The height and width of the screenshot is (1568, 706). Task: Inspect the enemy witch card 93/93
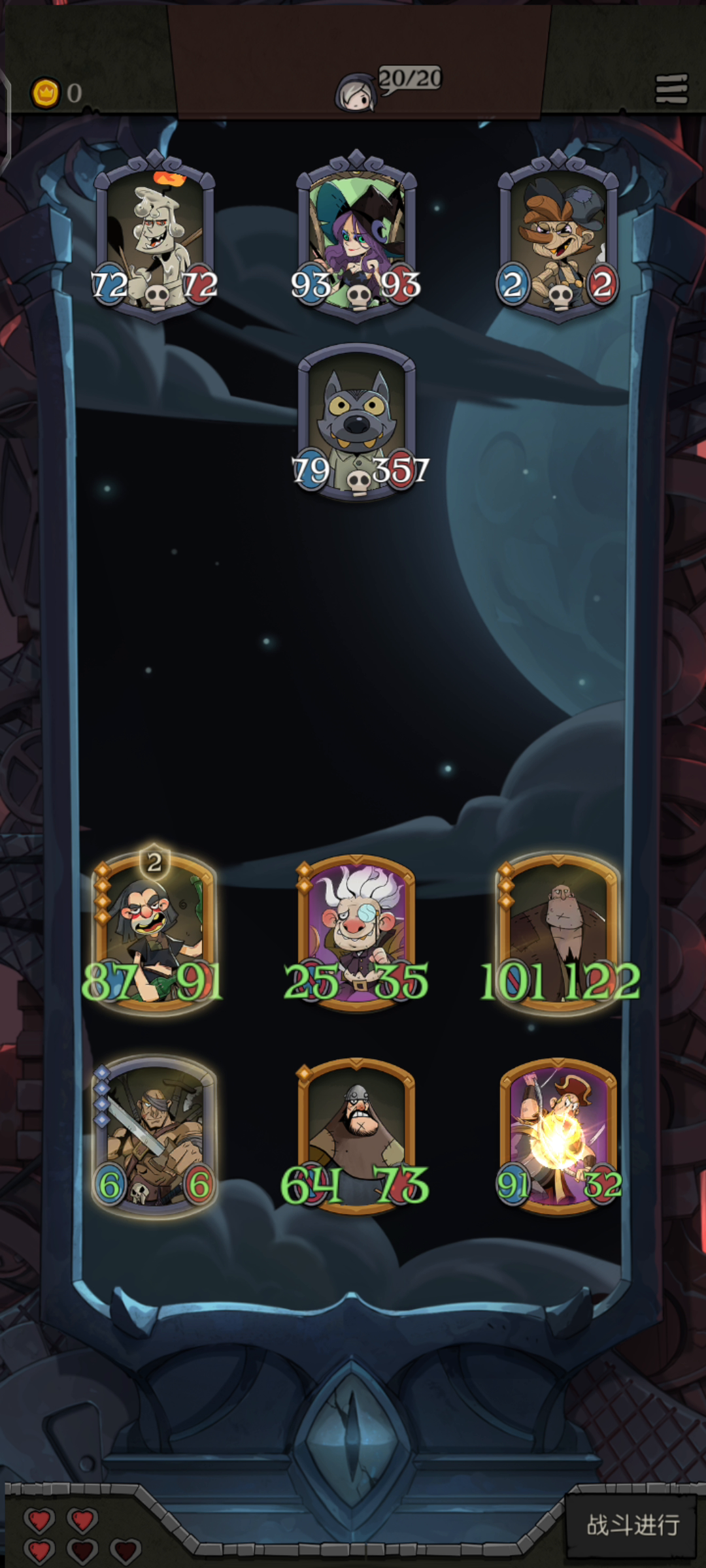pos(356,235)
